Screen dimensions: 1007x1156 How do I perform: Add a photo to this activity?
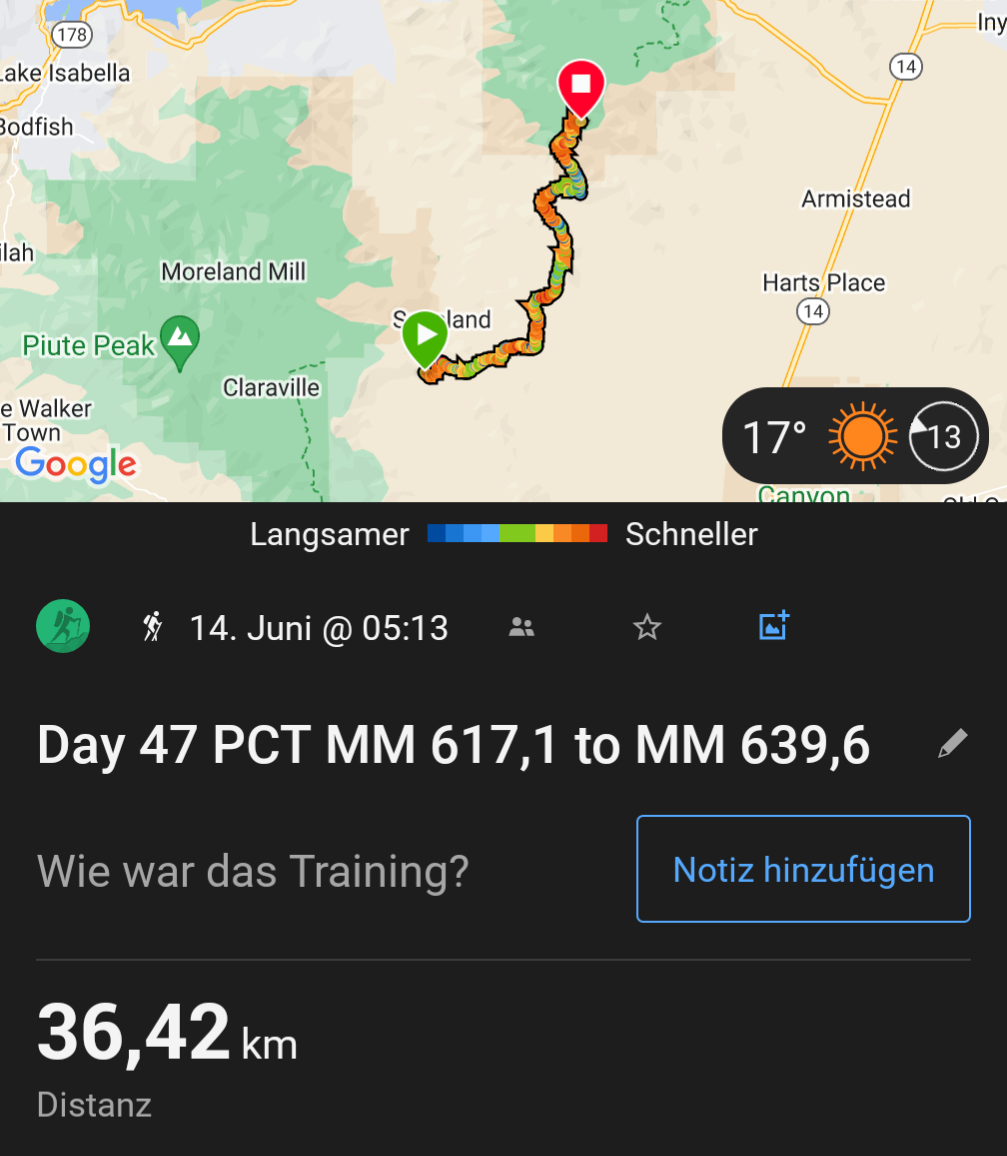pos(774,626)
